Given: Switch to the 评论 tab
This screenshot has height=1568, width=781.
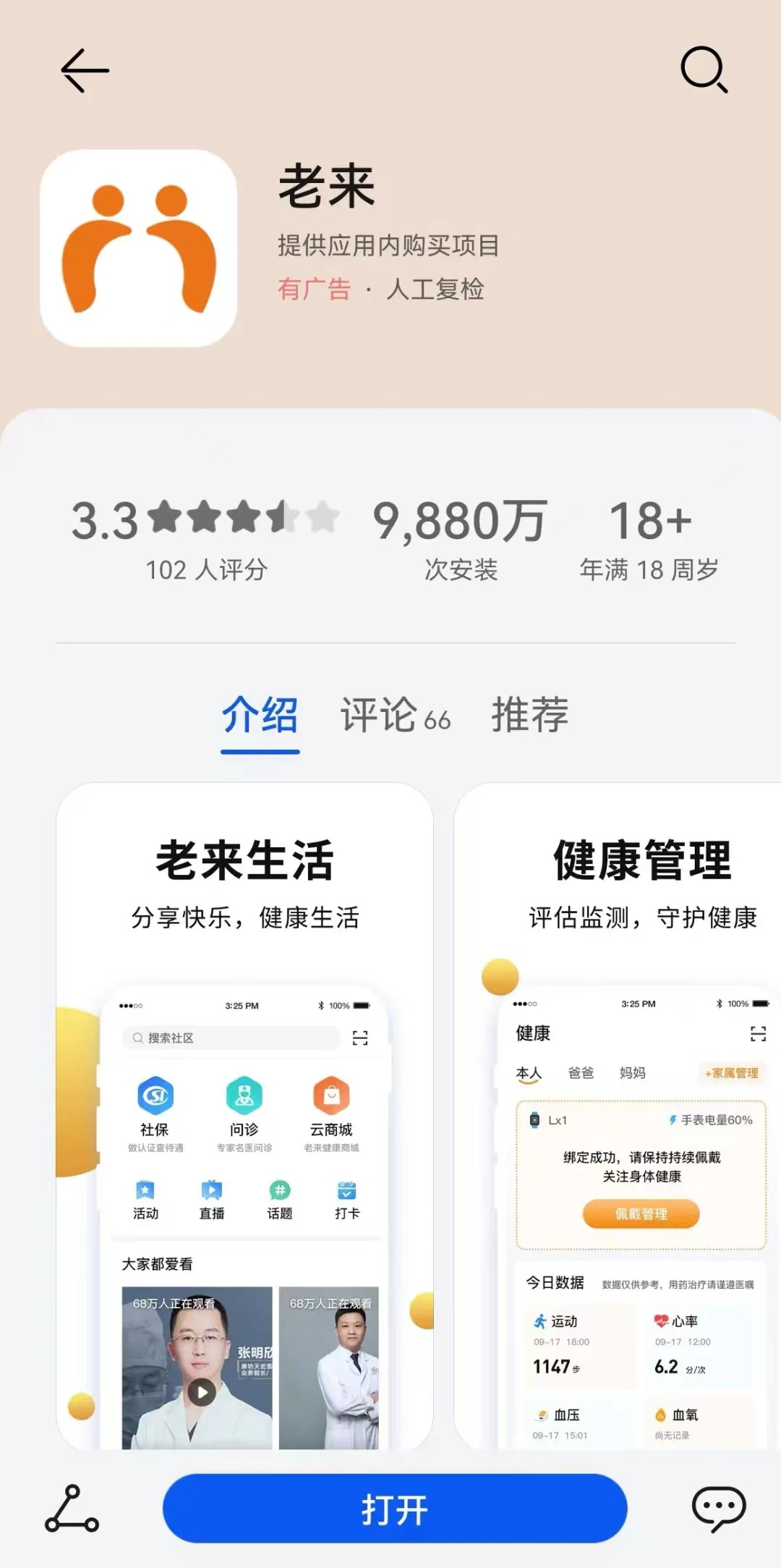Looking at the screenshot, I should click(395, 715).
